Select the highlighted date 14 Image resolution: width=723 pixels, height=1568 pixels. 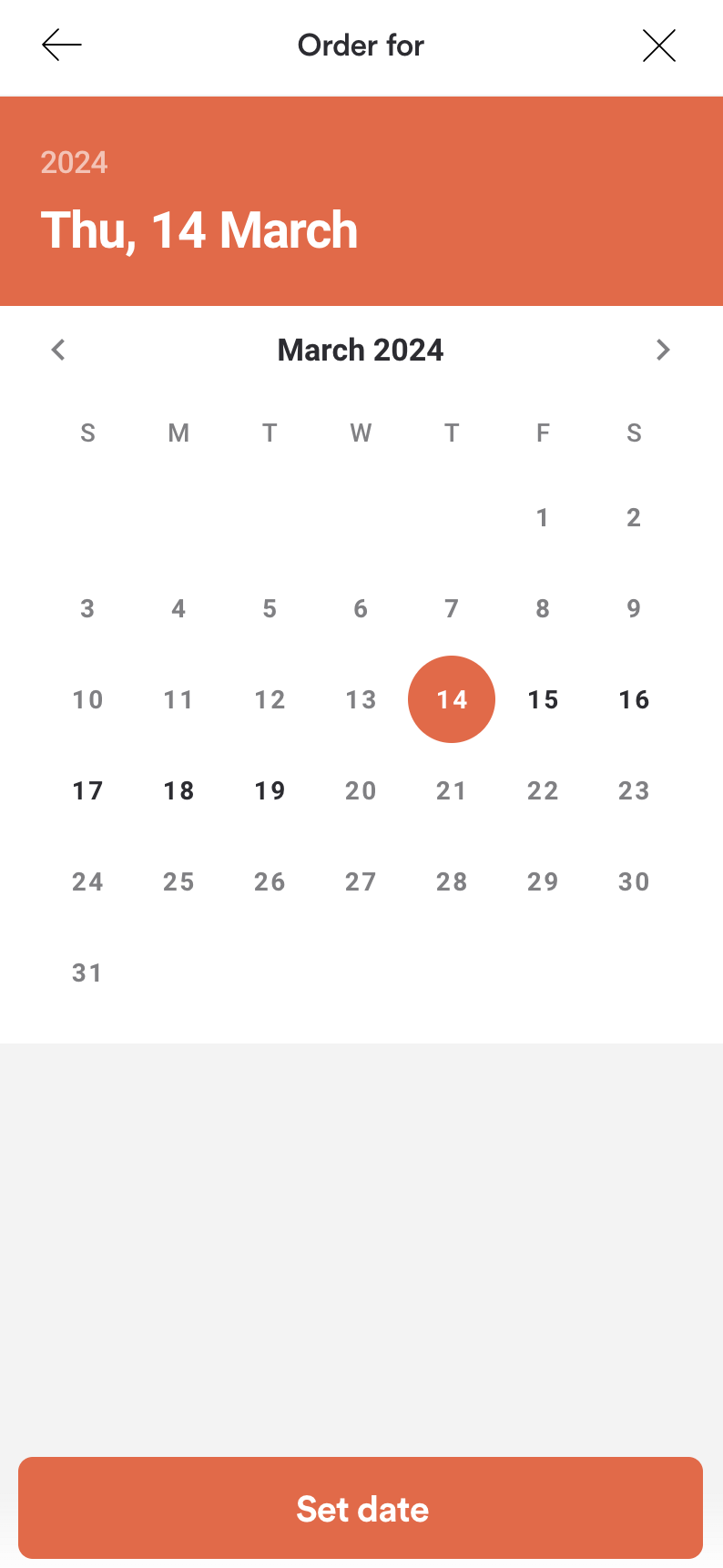pyautogui.click(x=452, y=699)
